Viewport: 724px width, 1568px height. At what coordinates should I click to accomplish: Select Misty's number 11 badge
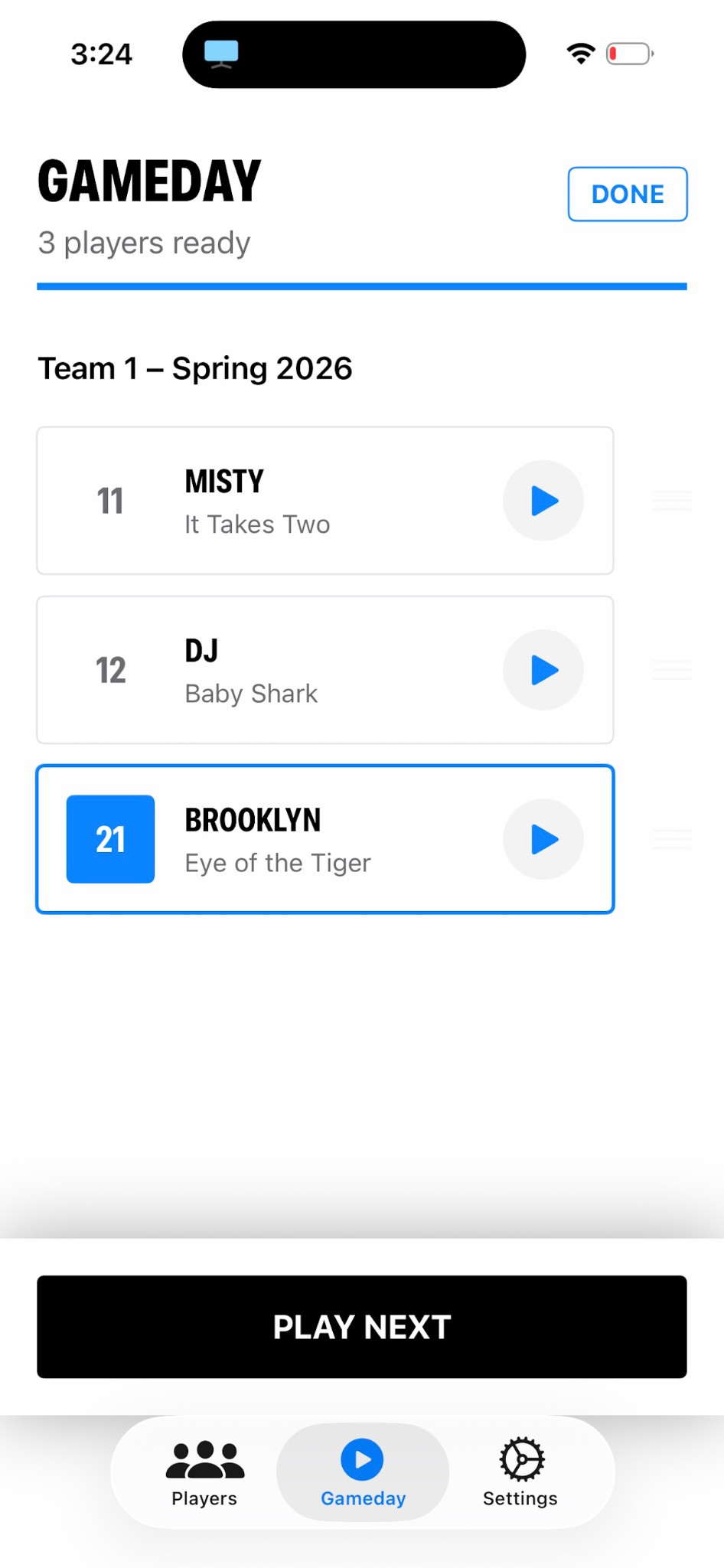pyautogui.click(x=110, y=501)
